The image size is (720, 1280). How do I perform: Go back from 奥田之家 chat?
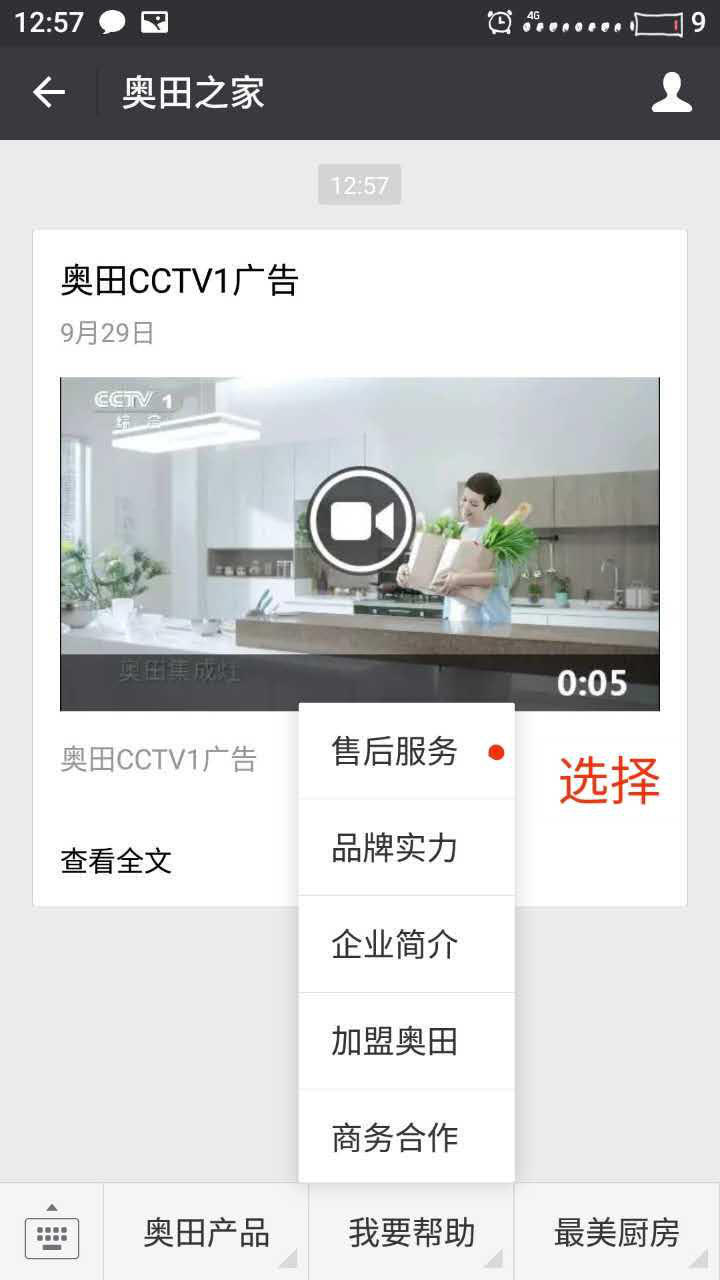48,93
